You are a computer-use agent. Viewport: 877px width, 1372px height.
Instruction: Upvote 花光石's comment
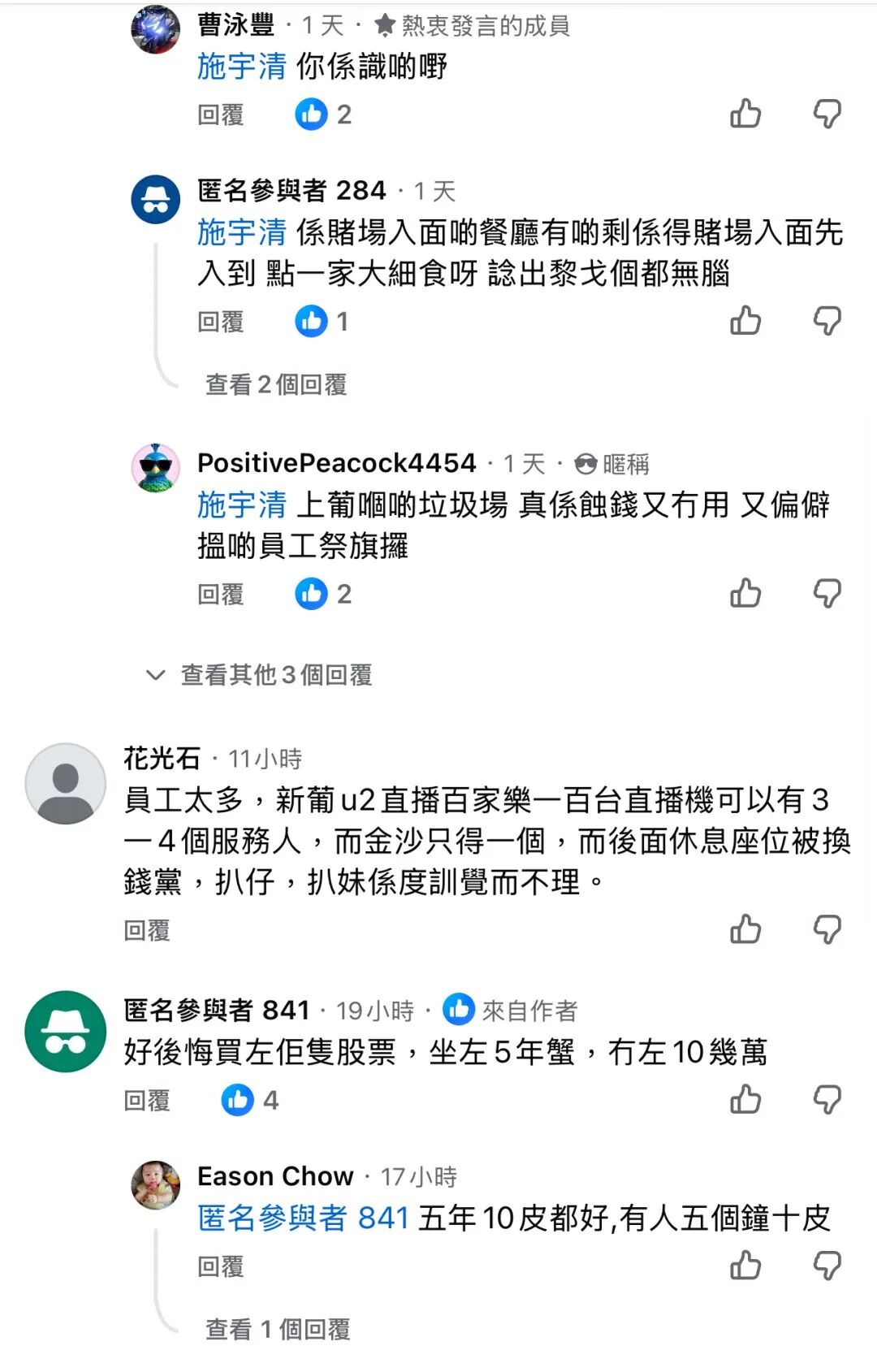click(x=745, y=929)
